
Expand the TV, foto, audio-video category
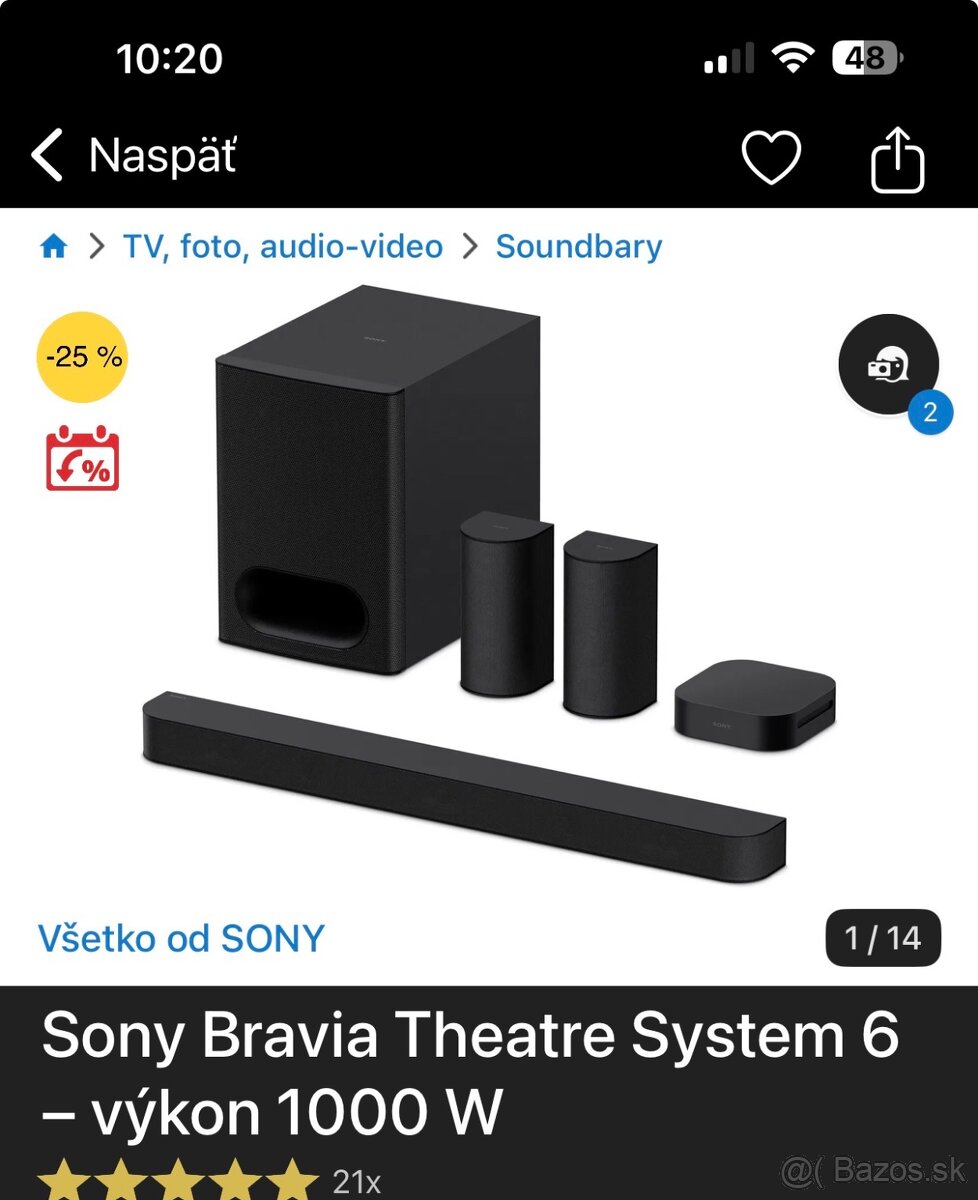[281, 245]
